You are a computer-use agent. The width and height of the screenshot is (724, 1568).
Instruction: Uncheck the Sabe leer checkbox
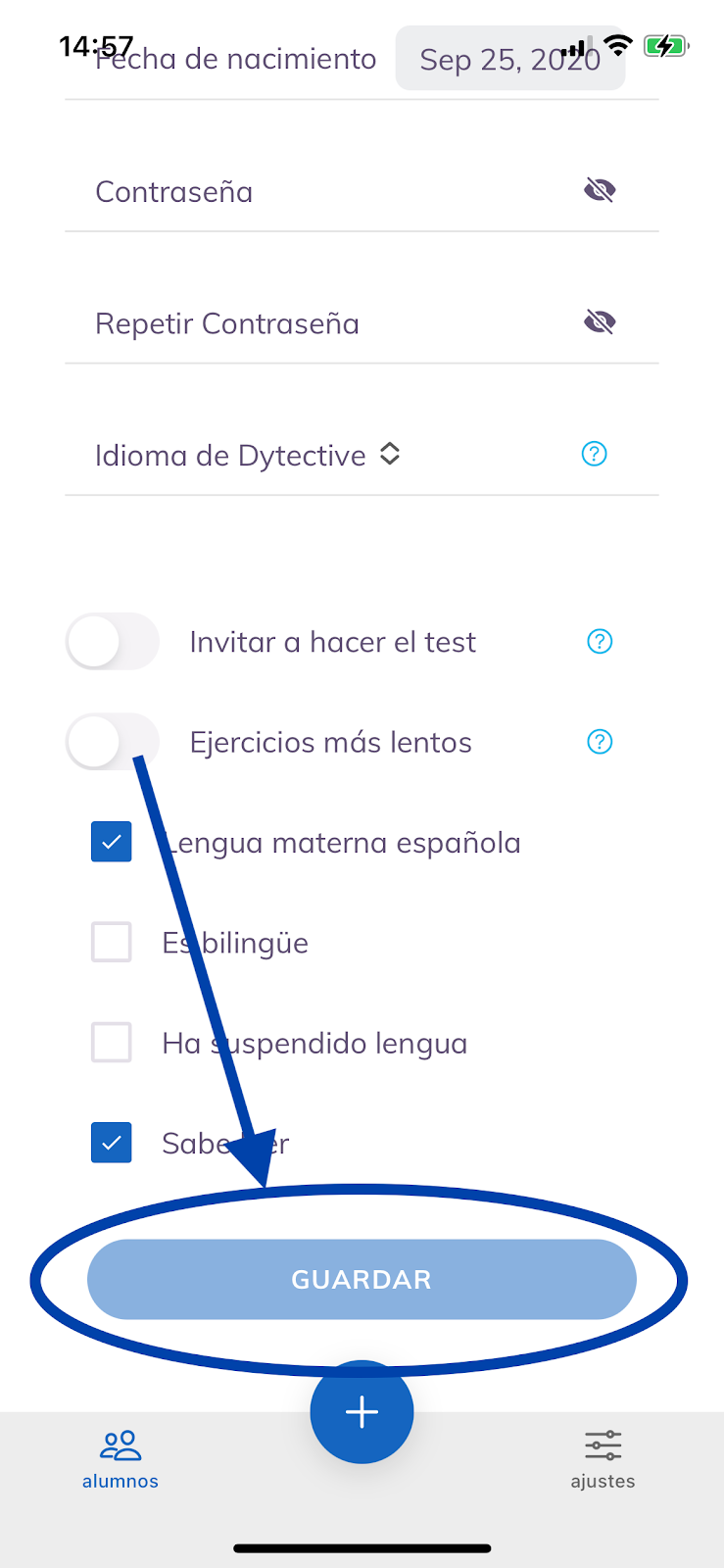click(x=112, y=1143)
